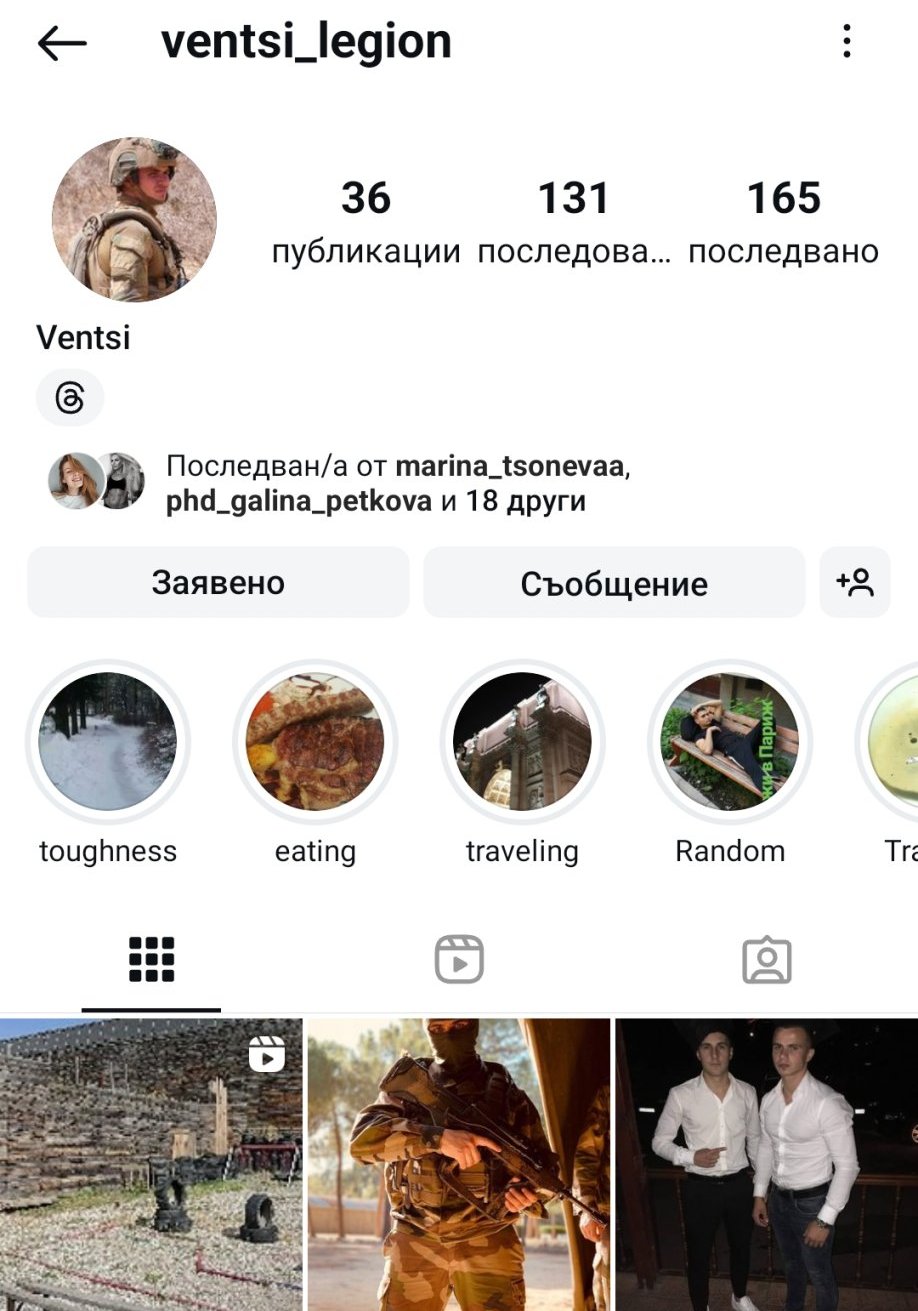Open the three-dot overflow menu
The height and width of the screenshot is (1311, 918).
[846, 42]
